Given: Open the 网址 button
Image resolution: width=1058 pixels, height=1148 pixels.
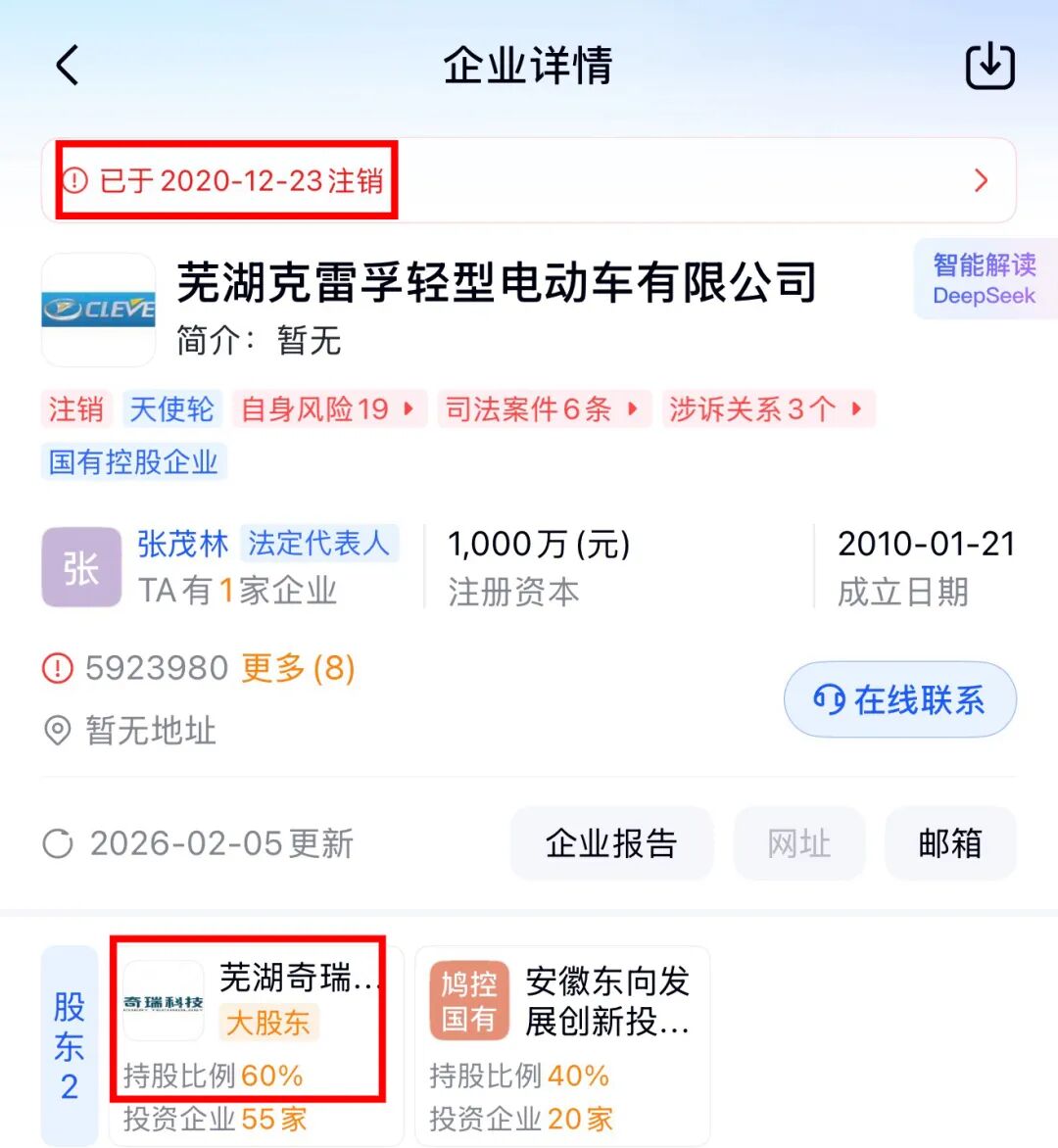Looking at the screenshot, I should tap(798, 843).
